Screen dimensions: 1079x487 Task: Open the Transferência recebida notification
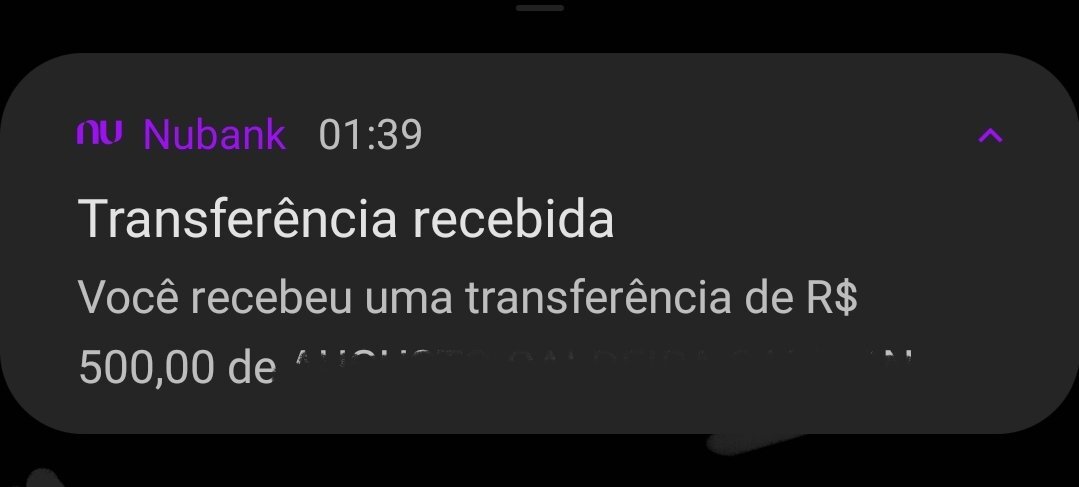346,221
